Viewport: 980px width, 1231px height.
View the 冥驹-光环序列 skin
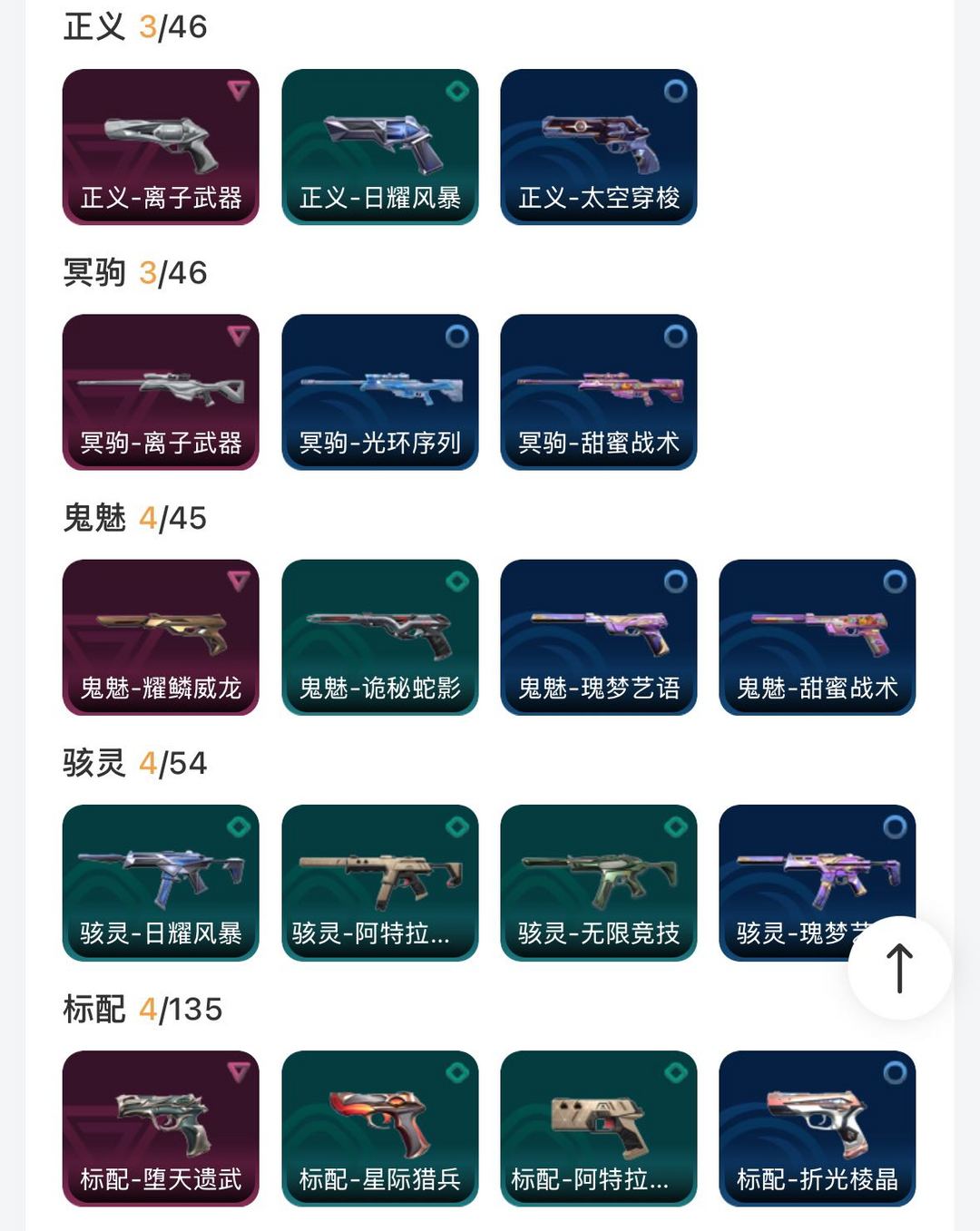[380, 392]
